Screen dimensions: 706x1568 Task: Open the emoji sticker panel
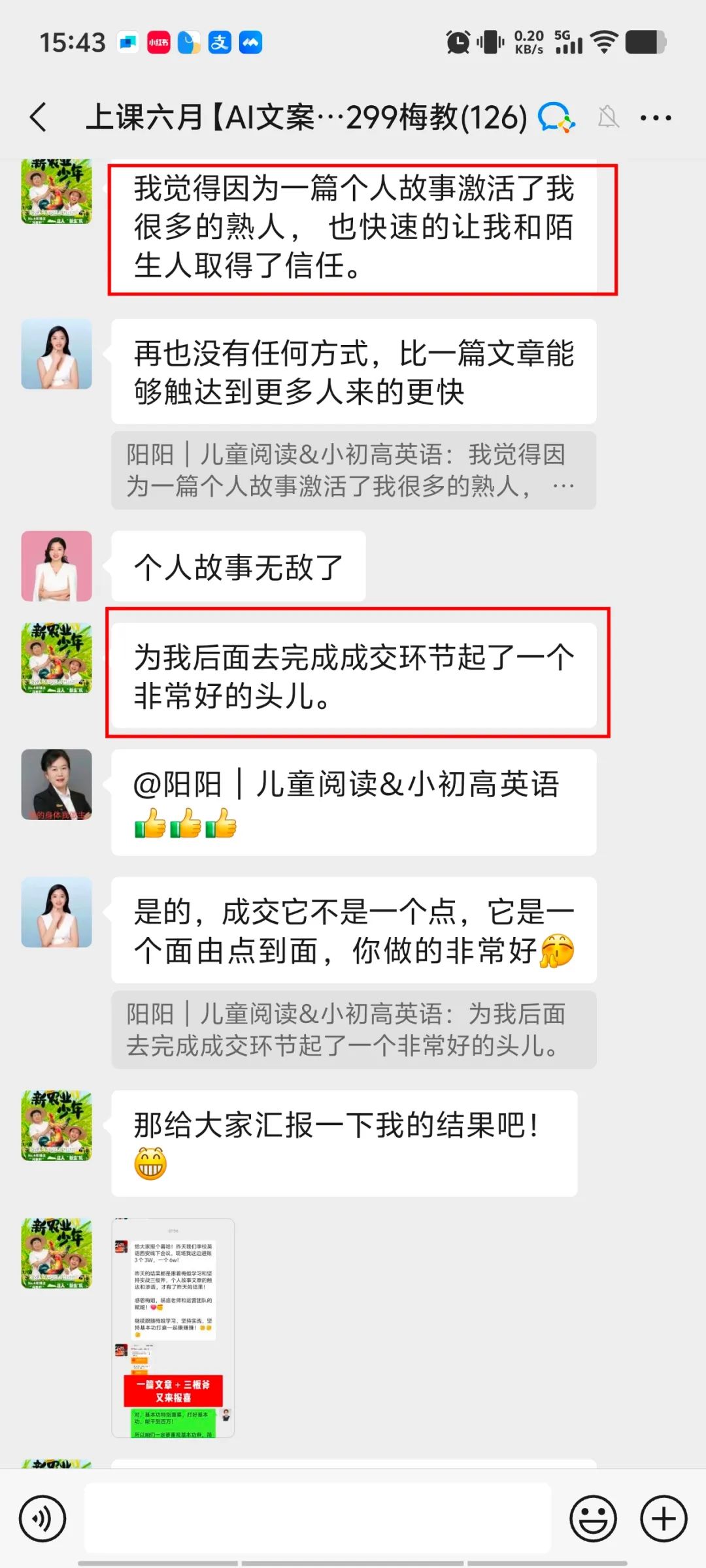pos(594,1519)
